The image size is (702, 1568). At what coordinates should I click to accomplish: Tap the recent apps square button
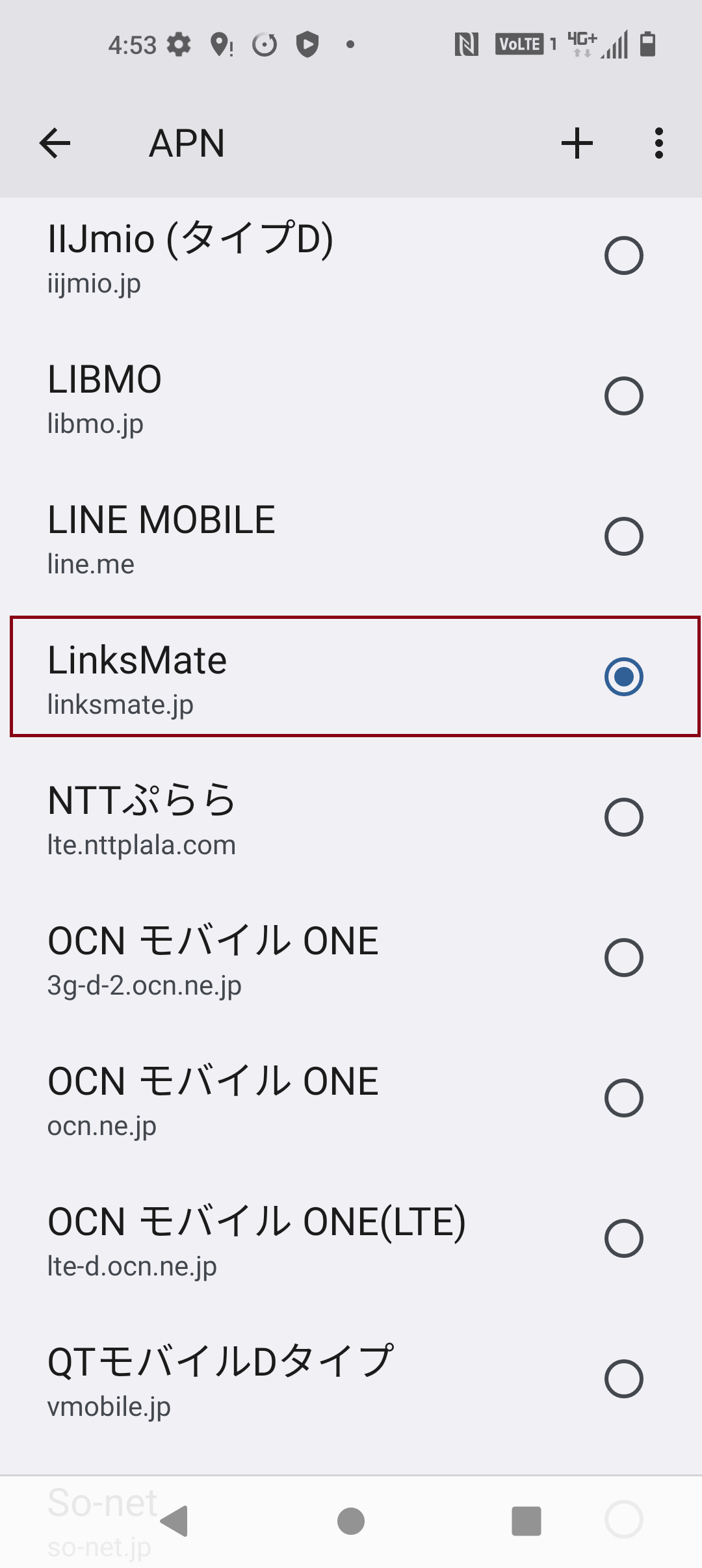tap(526, 1521)
